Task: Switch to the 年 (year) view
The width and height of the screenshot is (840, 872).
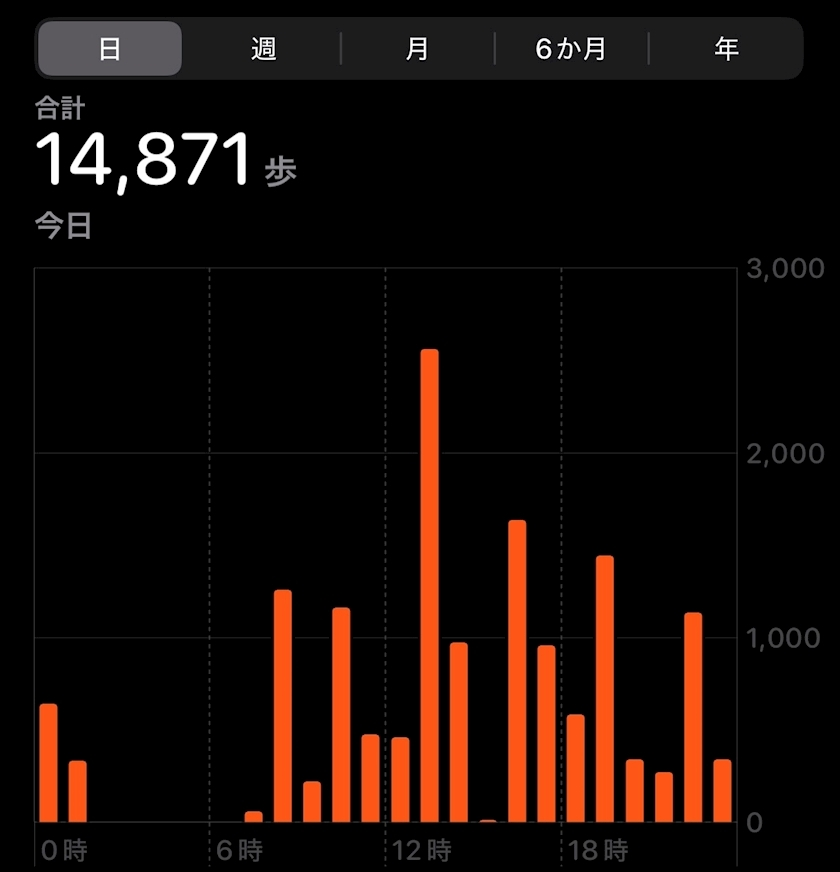Action: click(726, 48)
